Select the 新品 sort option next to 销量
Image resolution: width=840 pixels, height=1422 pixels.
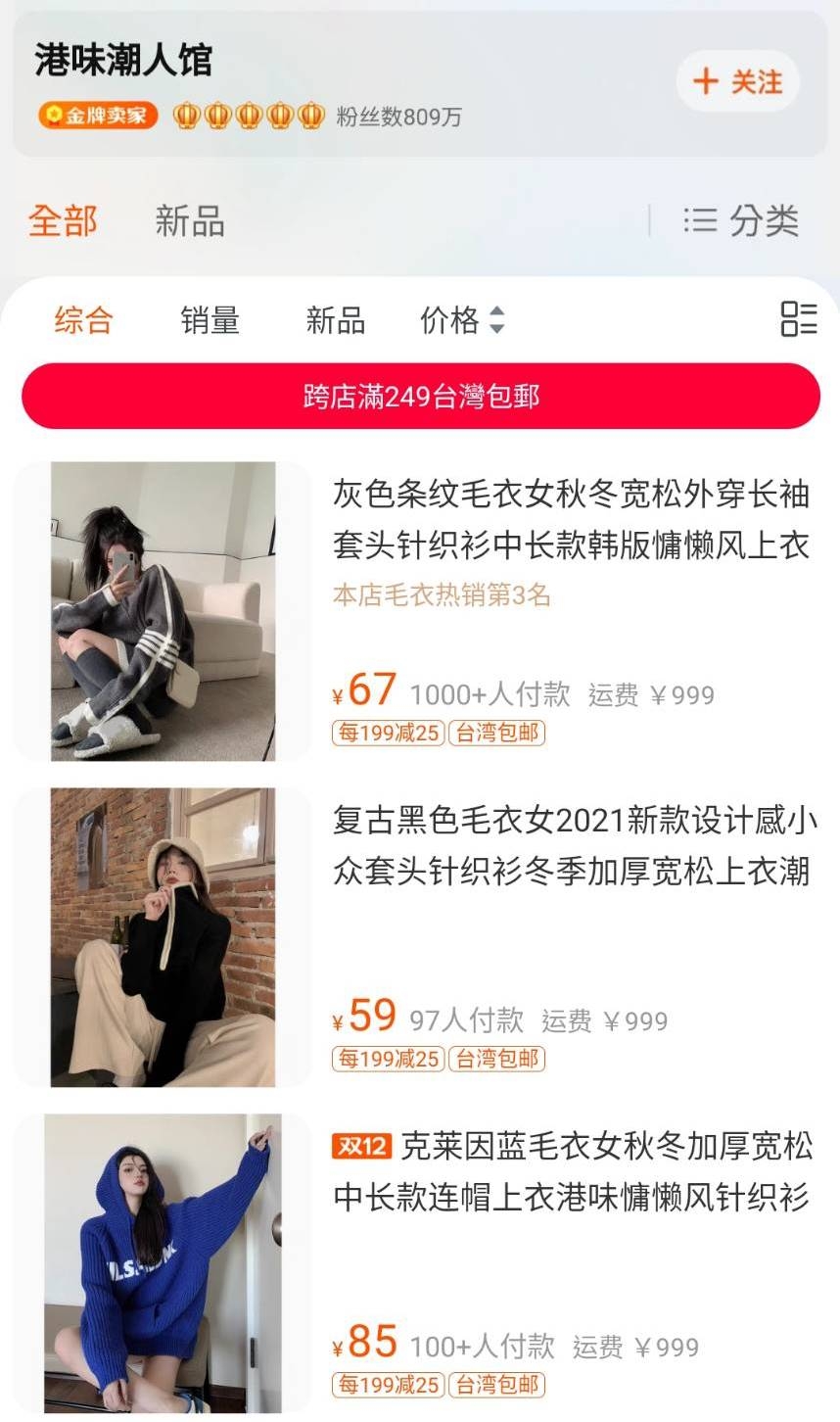pyautogui.click(x=335, y=320)
